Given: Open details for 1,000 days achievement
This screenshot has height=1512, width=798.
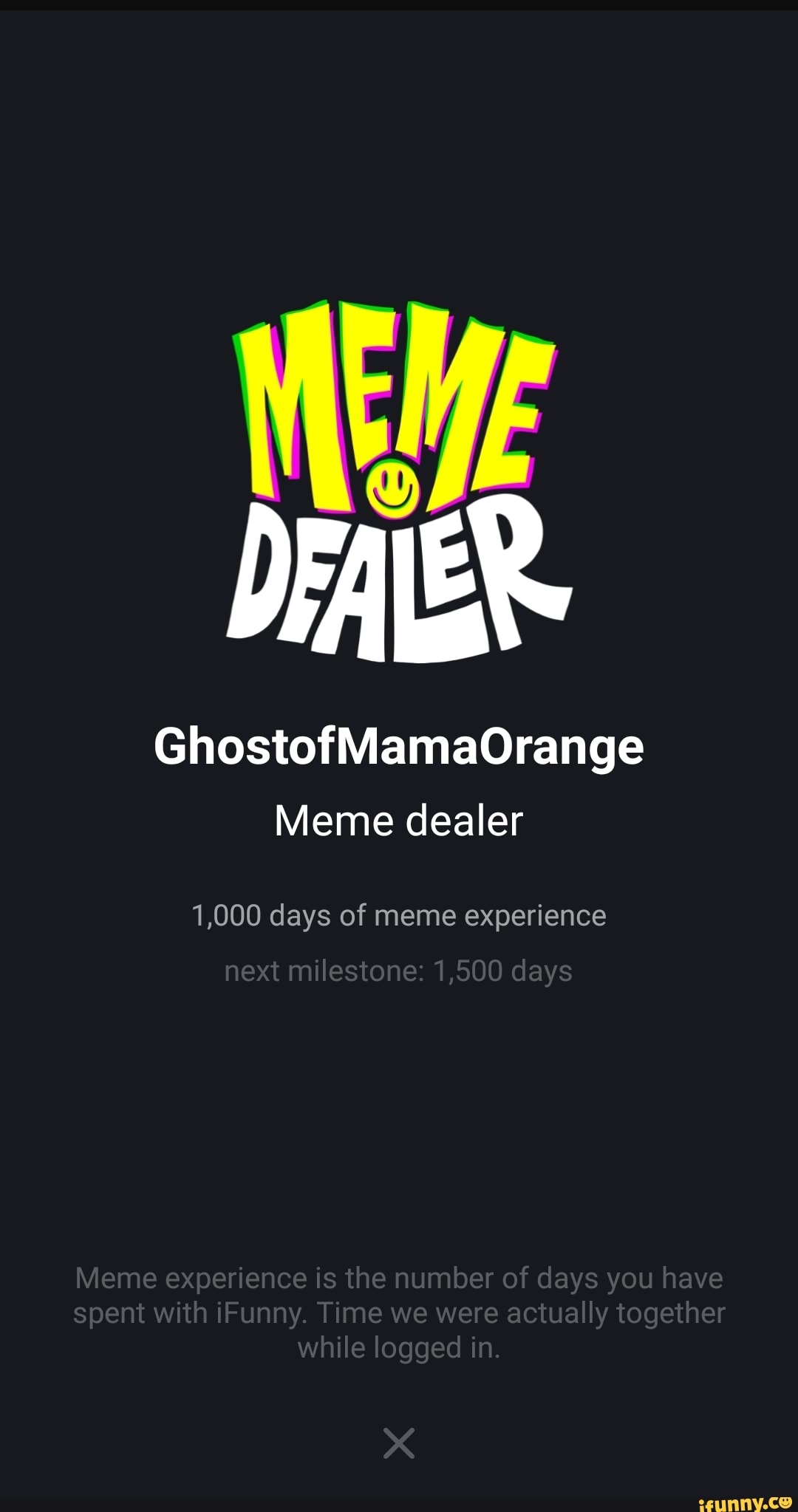Looking at the screenshot, I should click(x=399, y=916).
